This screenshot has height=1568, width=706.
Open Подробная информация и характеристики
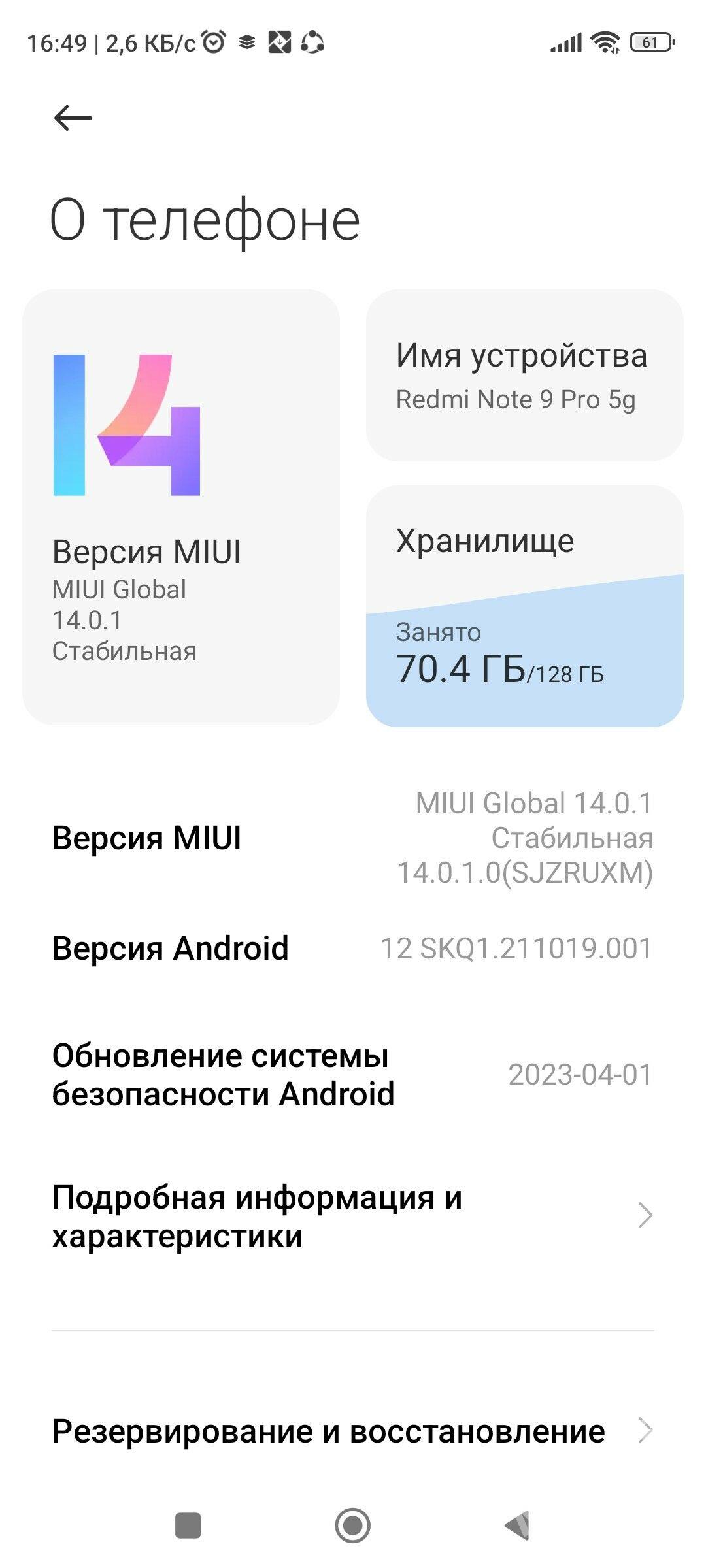click(x=353, y=1216)
